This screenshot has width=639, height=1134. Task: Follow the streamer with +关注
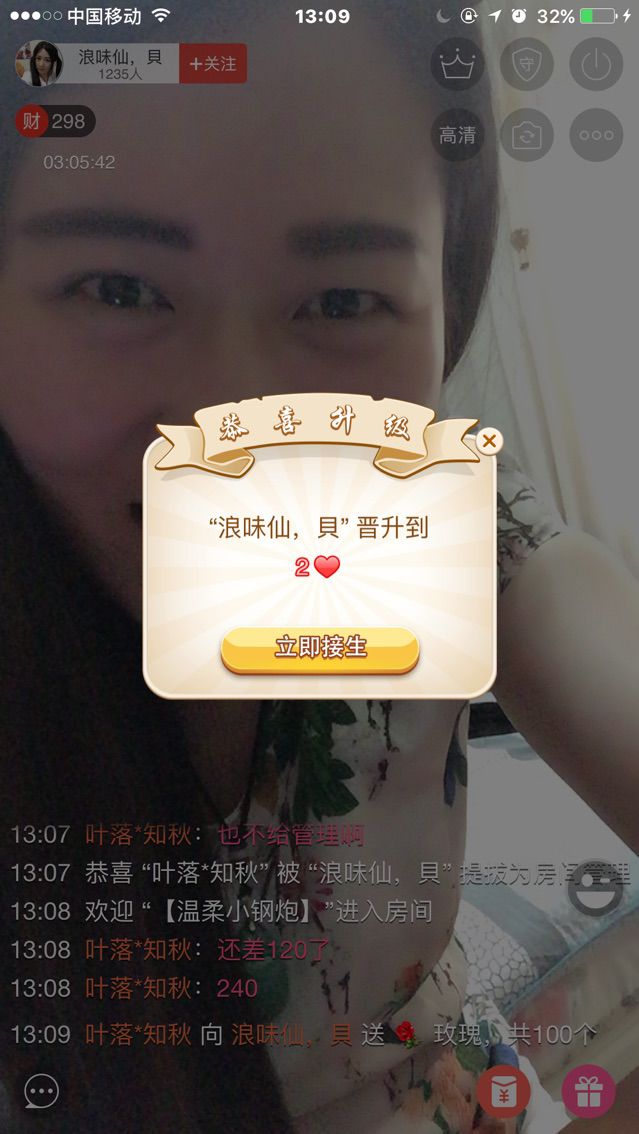(213, 64)
